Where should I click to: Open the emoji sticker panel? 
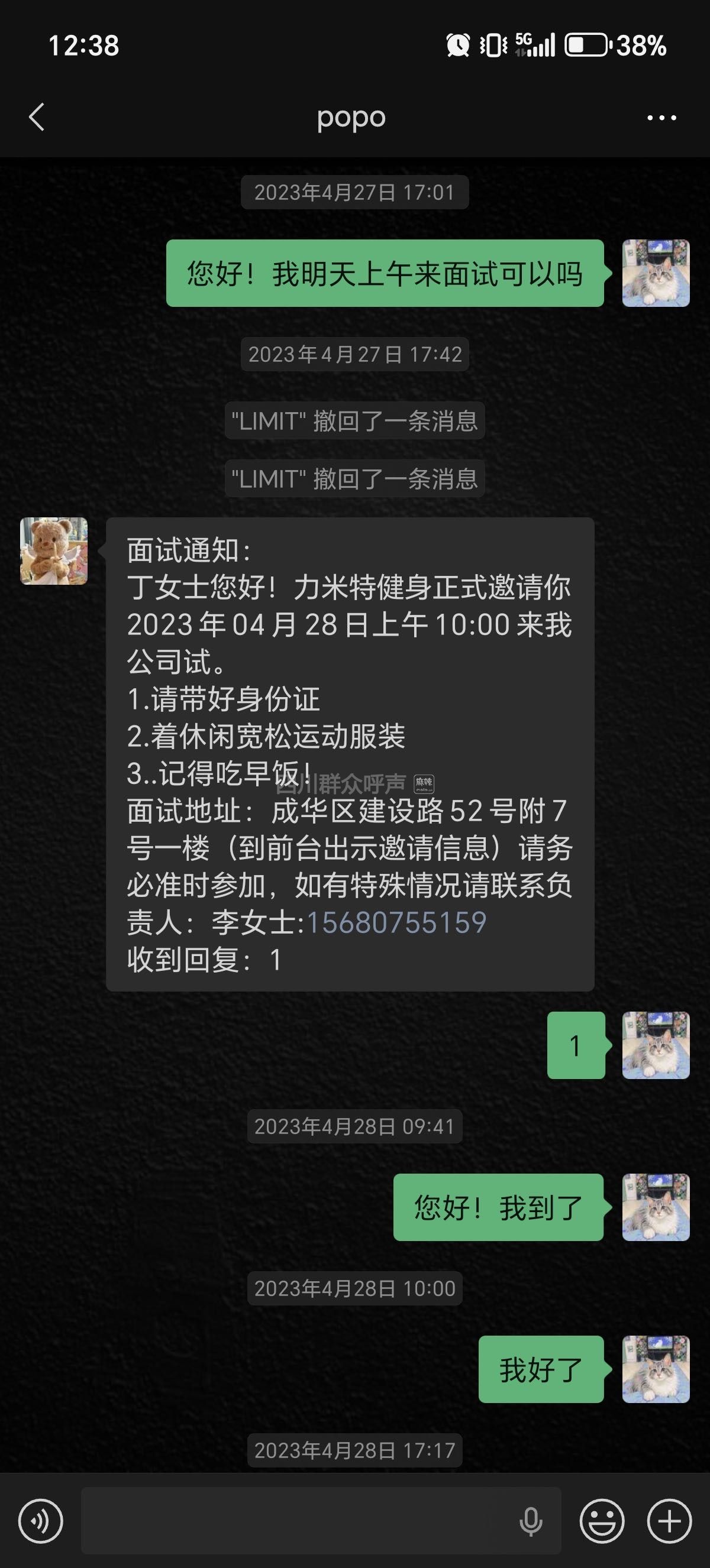tap(602, 1521)
